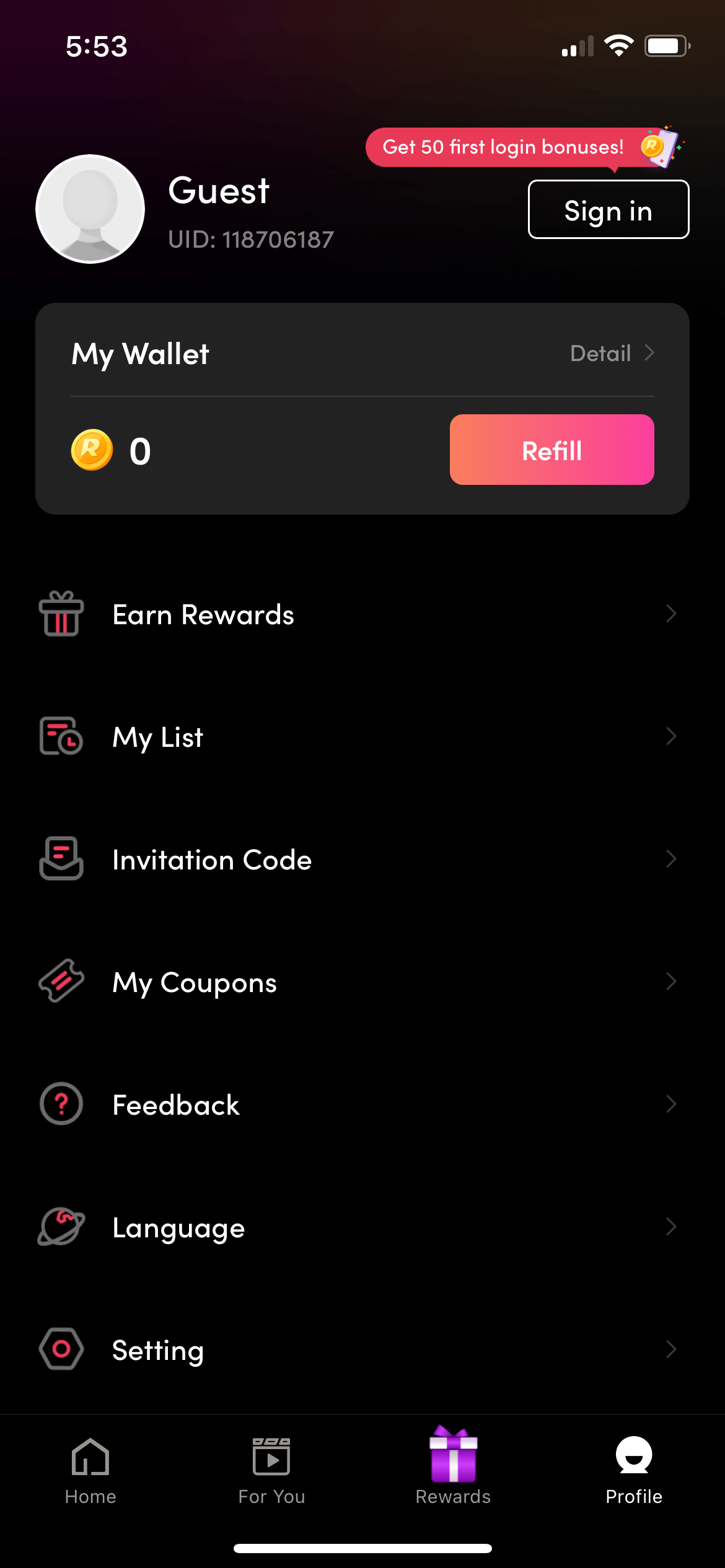Open the Earn Rewards gift icon
Screen dimensions: 725x1568
(x=60, y=614)
